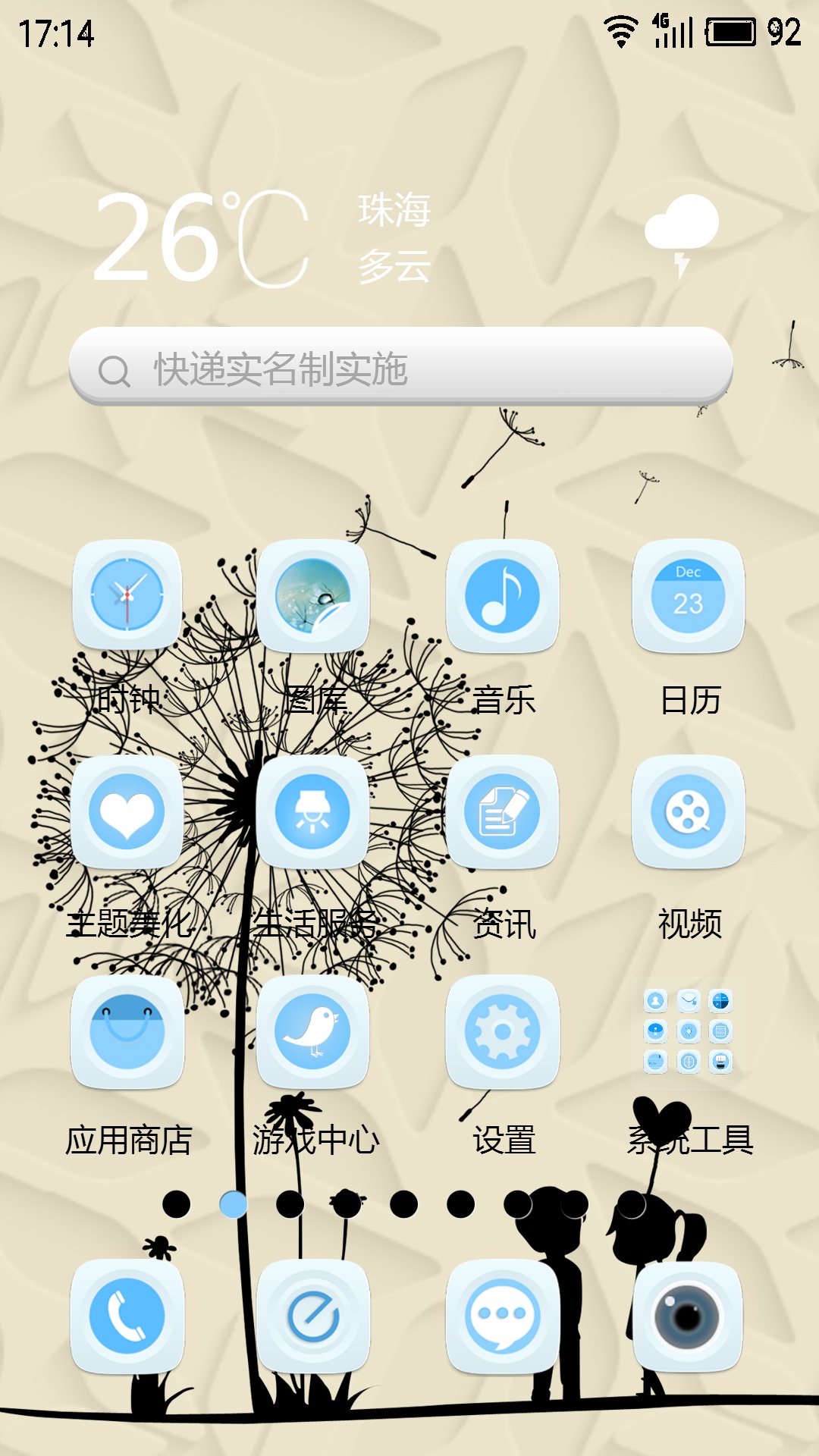Open the weather widget for 珠海

406,239
